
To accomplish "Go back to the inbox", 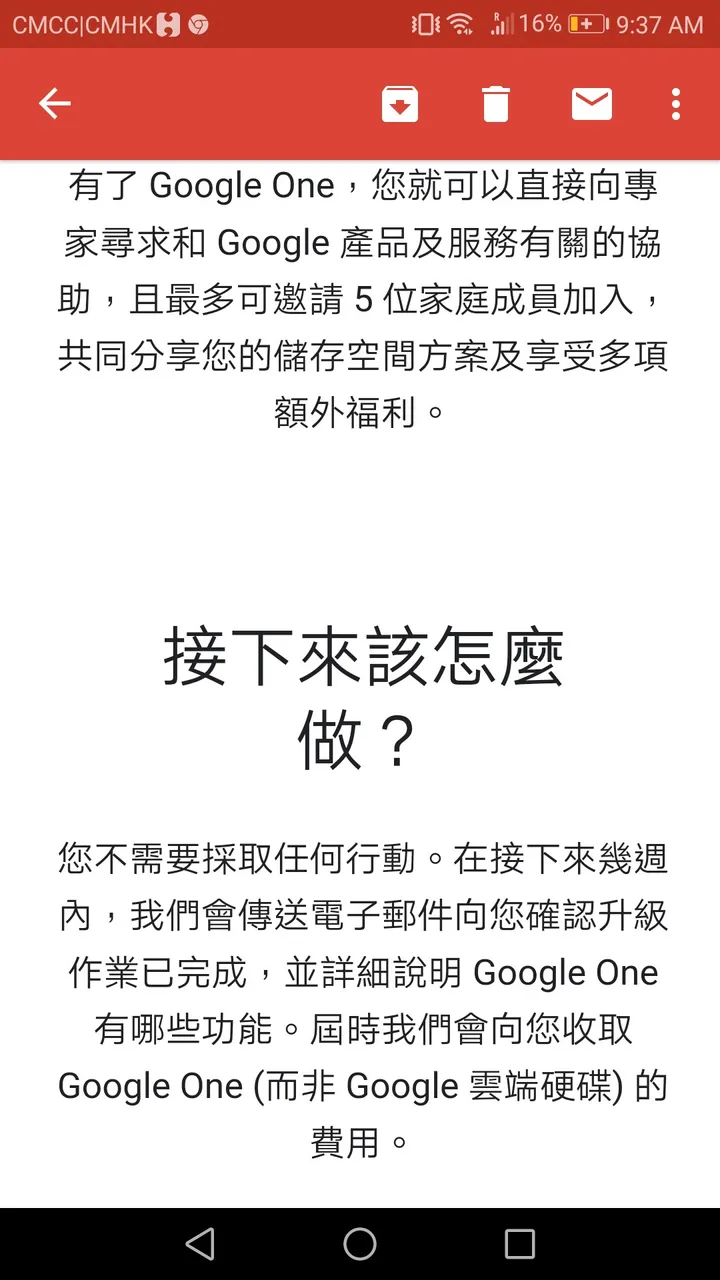I will [x=54, y=103].
